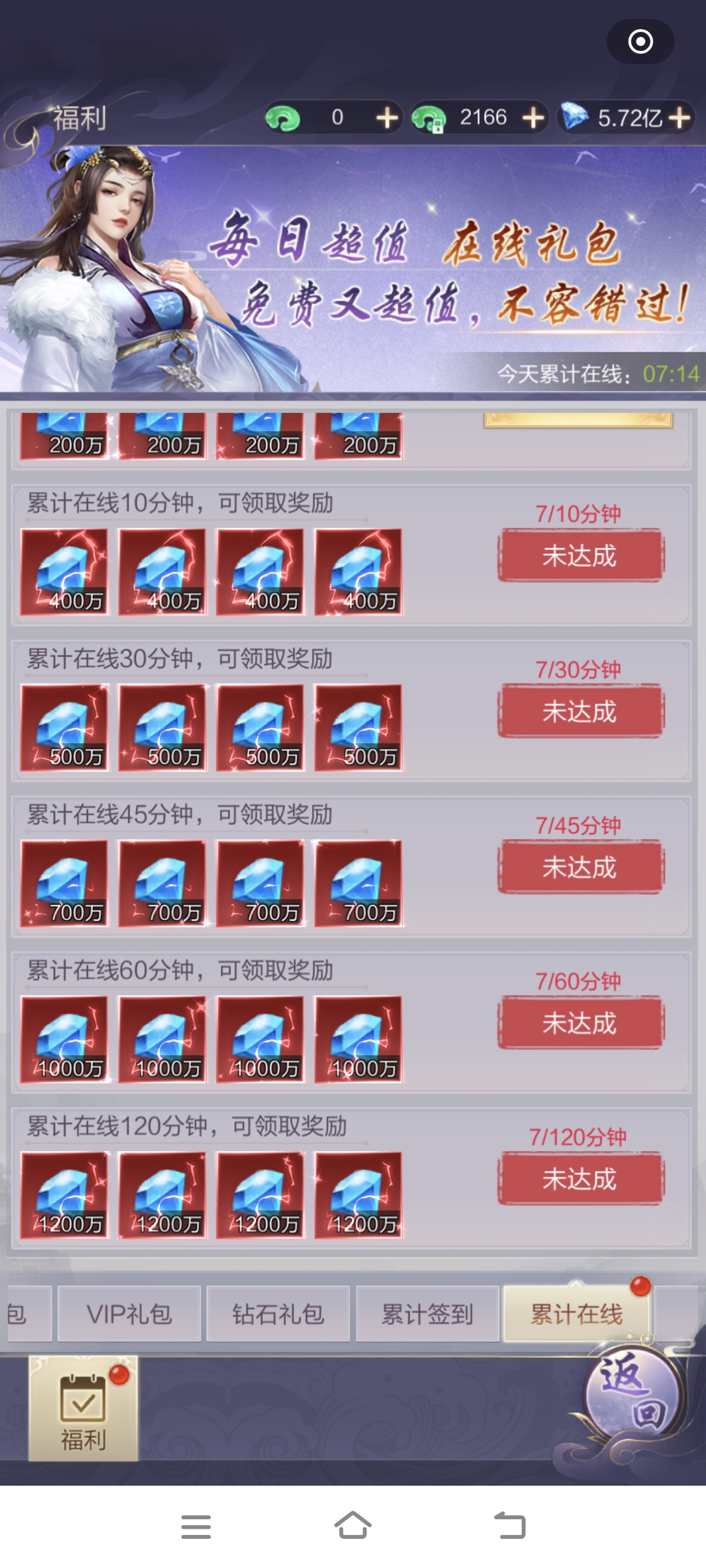706x1568 pixels.
Task: Tap the screen record indicator at top right
Action: [640, 41]
